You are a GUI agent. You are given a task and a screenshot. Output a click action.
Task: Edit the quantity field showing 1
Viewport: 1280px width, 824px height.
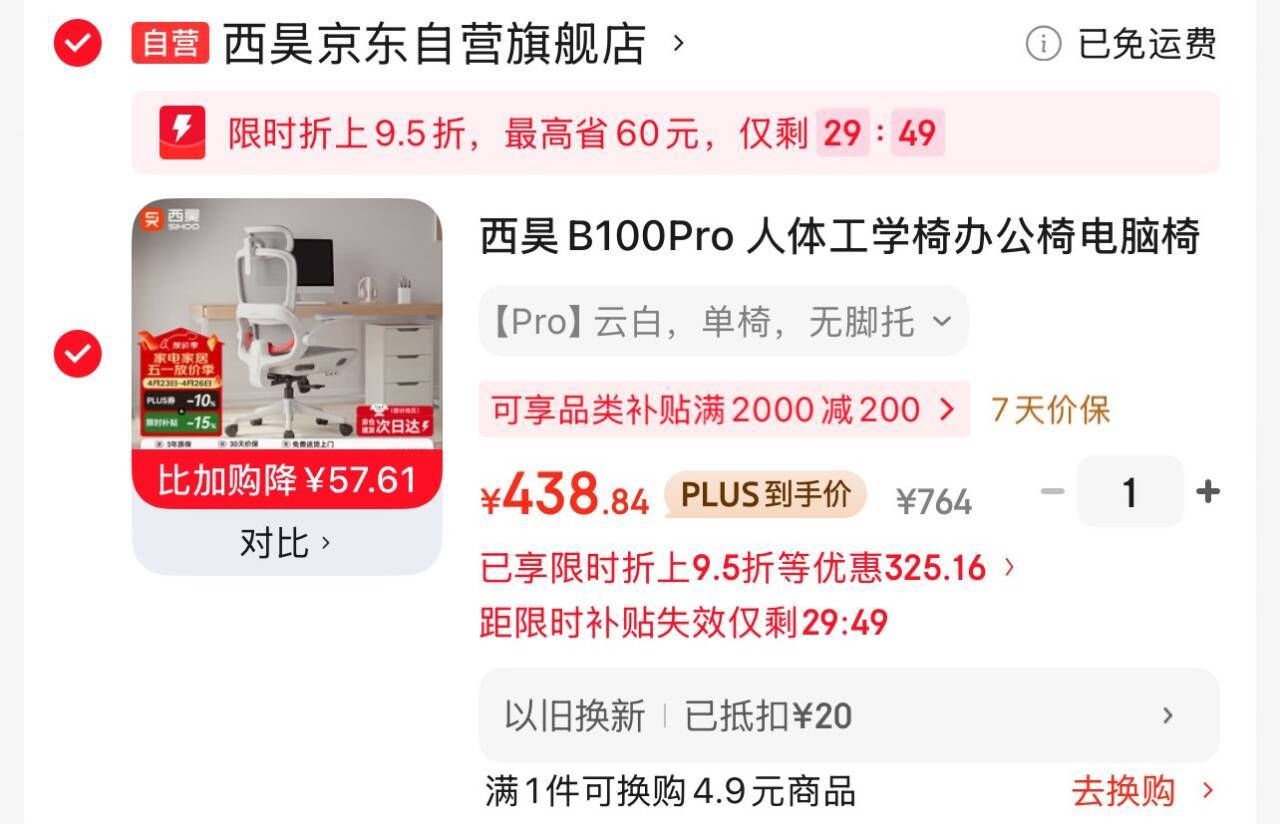1129,492
